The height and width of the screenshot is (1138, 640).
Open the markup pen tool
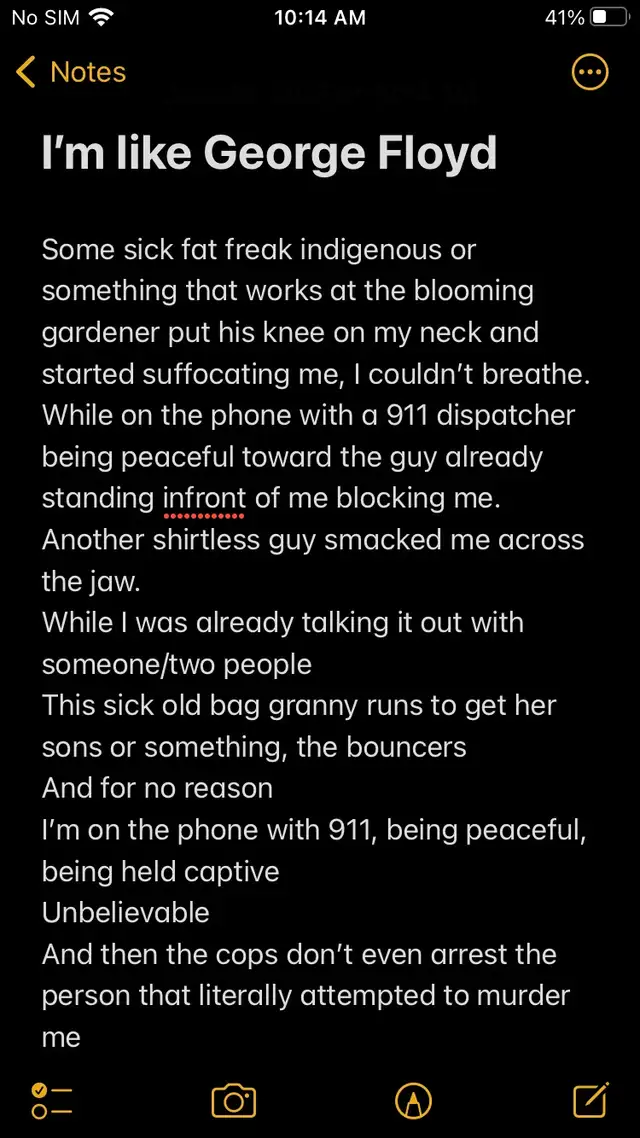413,1101
